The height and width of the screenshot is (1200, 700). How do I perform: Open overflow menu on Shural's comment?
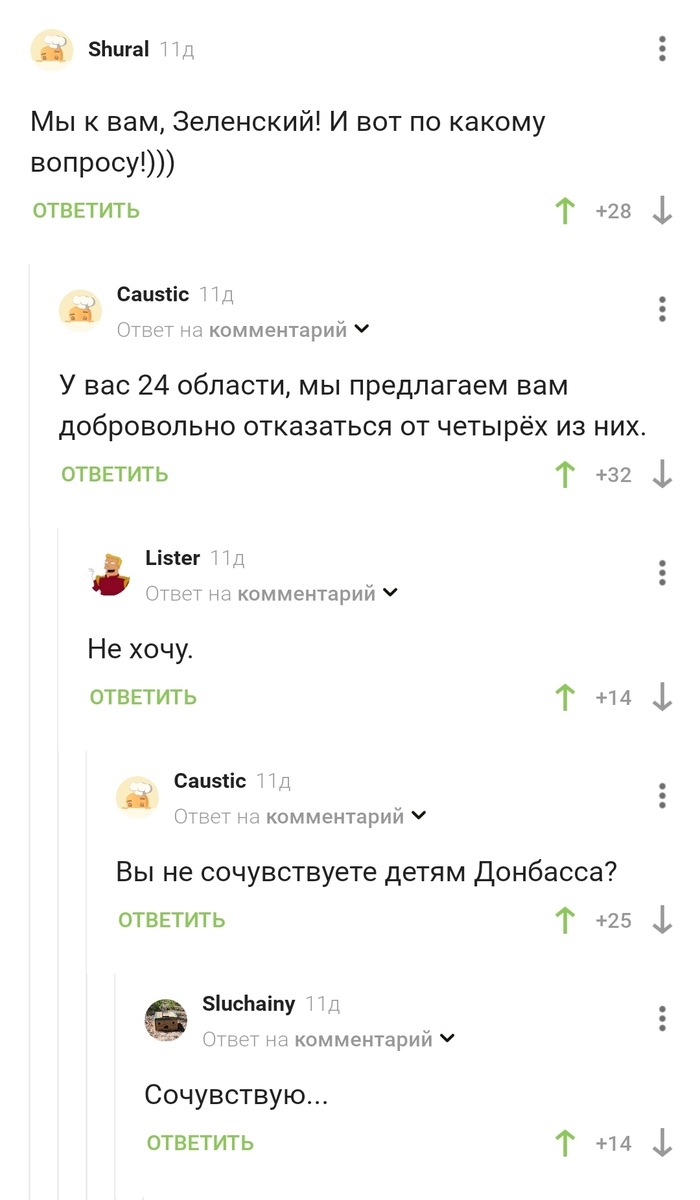click(x=662, y=48)
